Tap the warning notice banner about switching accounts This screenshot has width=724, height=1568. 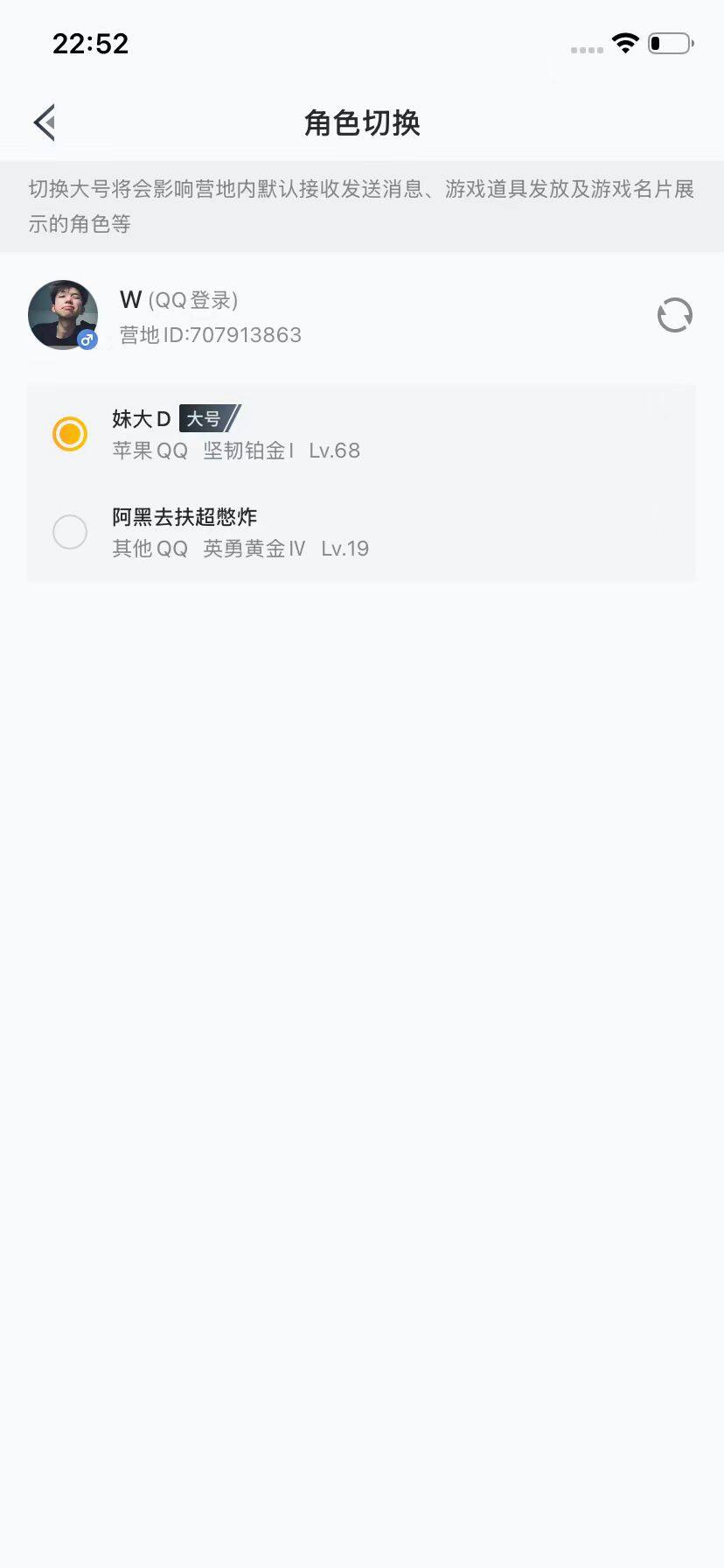pyautogui.click(x=362, y=206)
